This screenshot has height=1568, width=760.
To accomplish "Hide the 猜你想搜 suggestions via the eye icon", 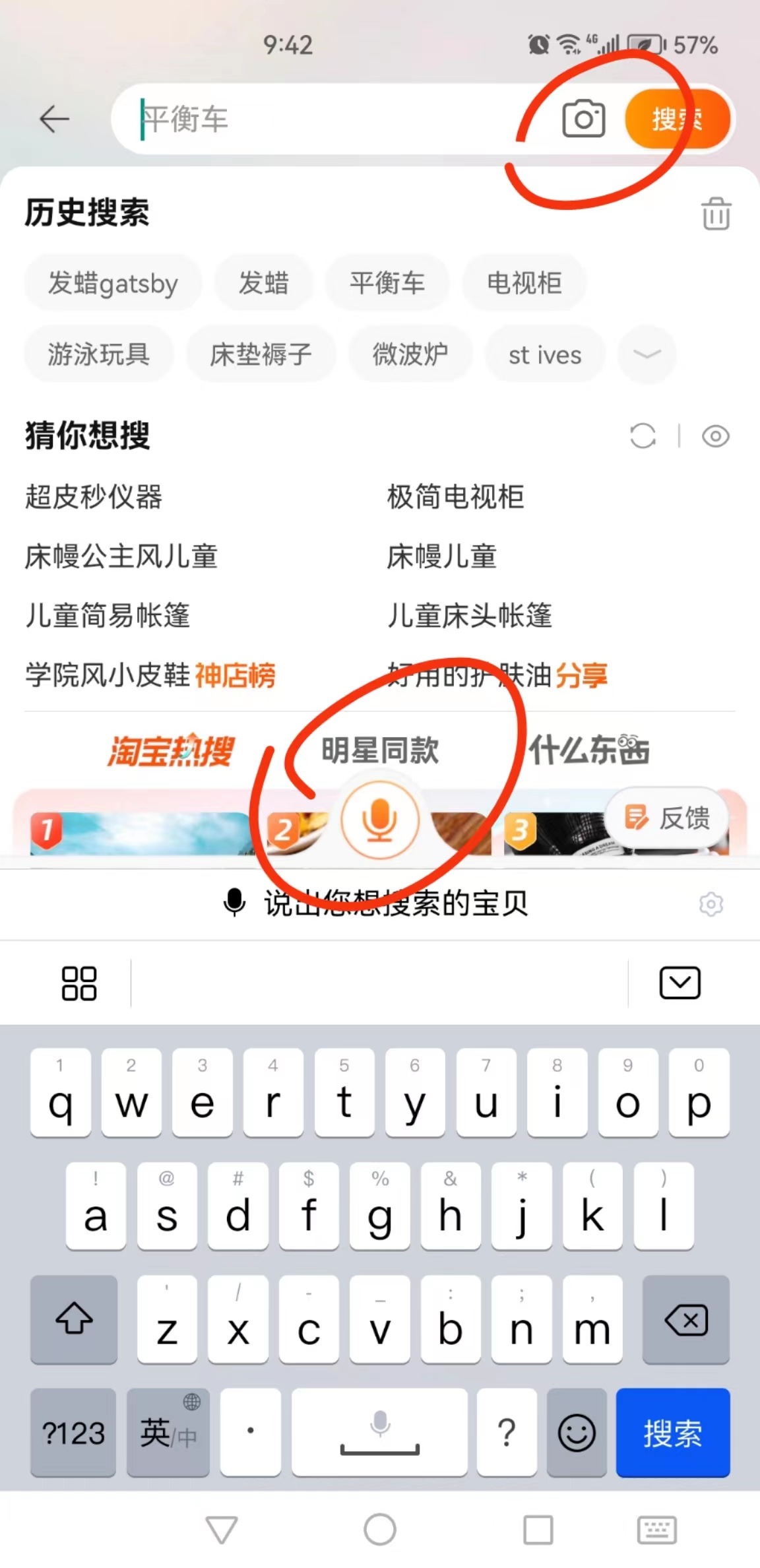I will (715, 436).
